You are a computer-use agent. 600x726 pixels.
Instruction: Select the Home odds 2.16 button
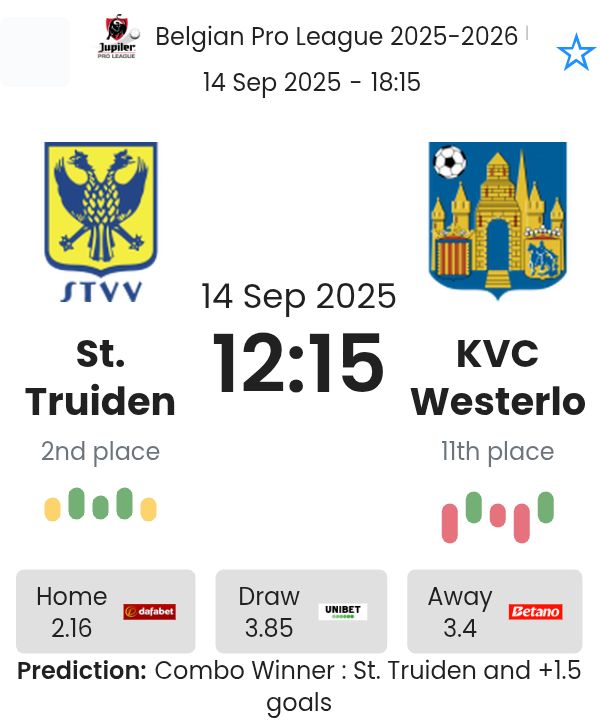(x=105, y=611)
